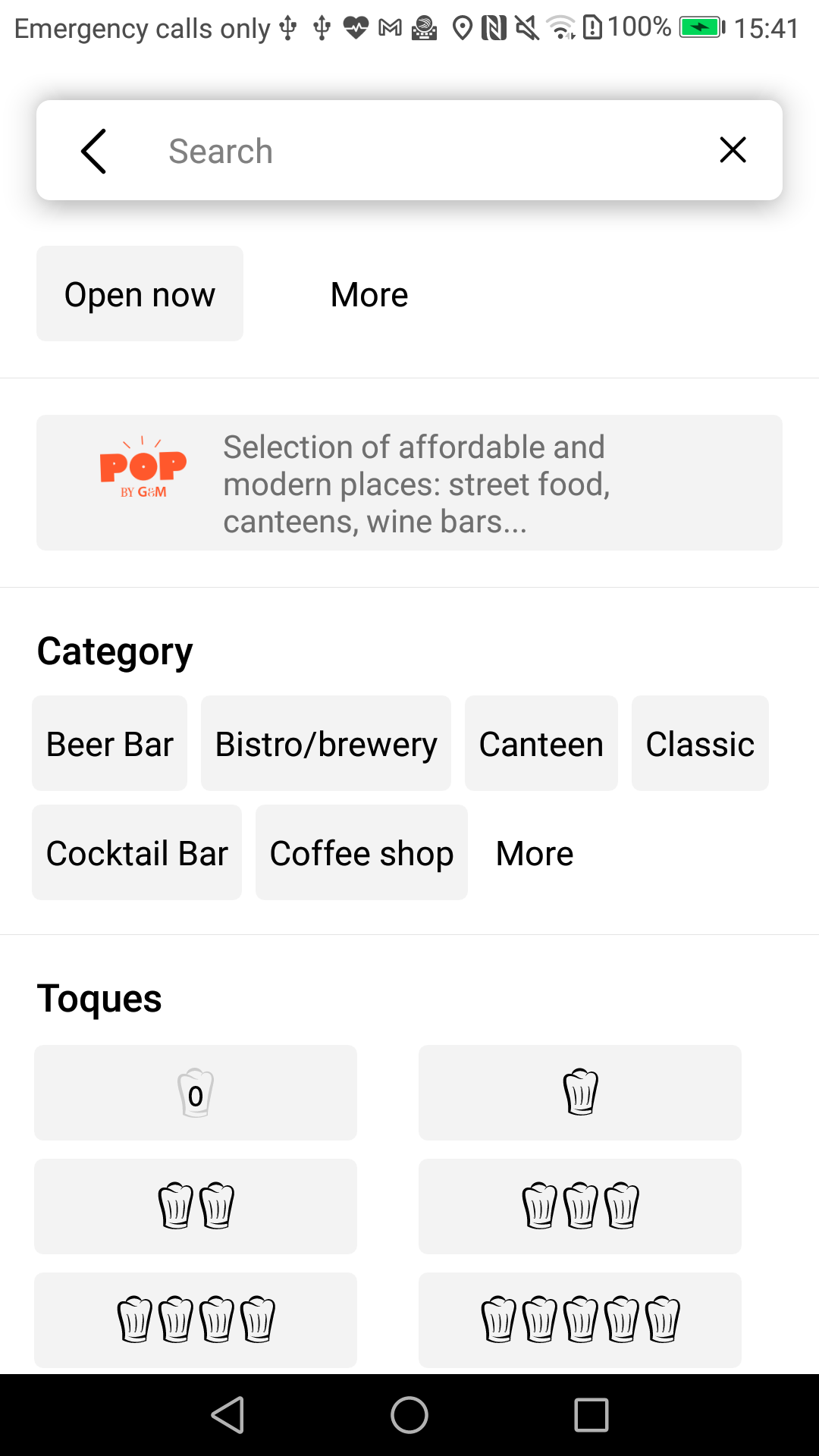Show more filters next to Open now

pos(369,294)
